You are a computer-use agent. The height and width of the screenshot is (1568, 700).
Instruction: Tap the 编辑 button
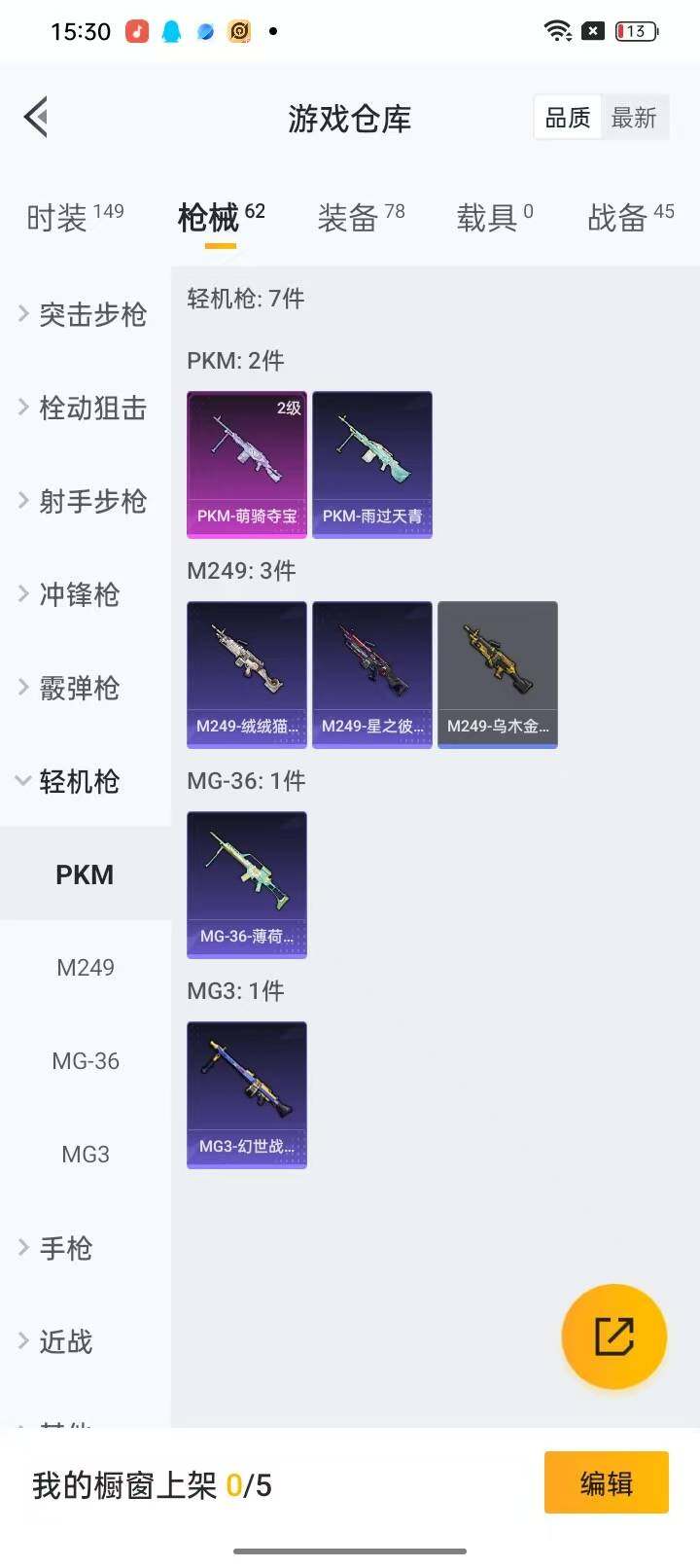[x=607, y=1482]
